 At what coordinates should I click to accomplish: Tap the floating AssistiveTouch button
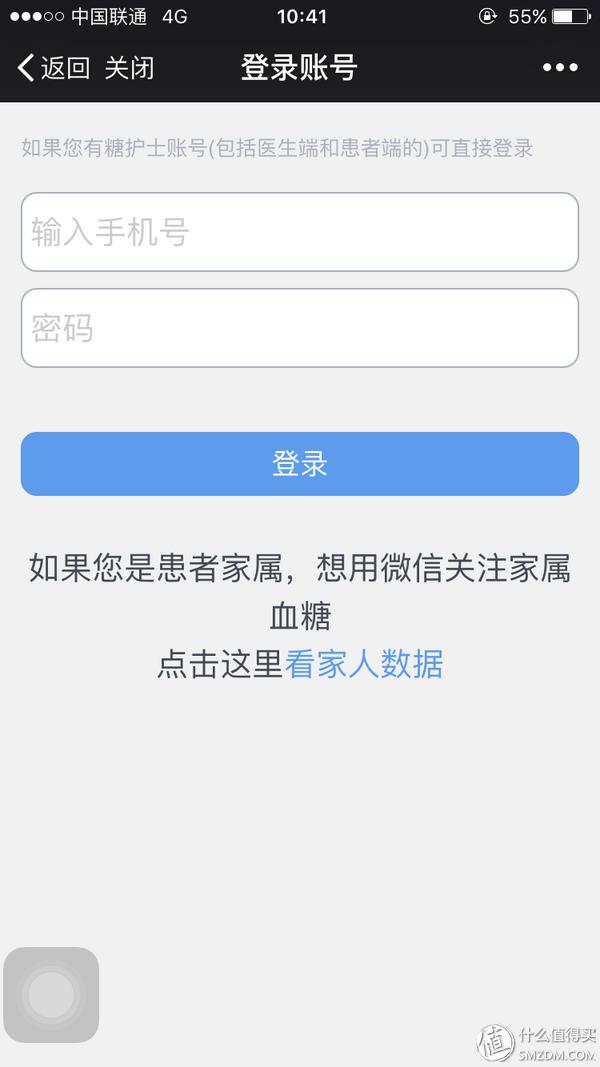51,994
